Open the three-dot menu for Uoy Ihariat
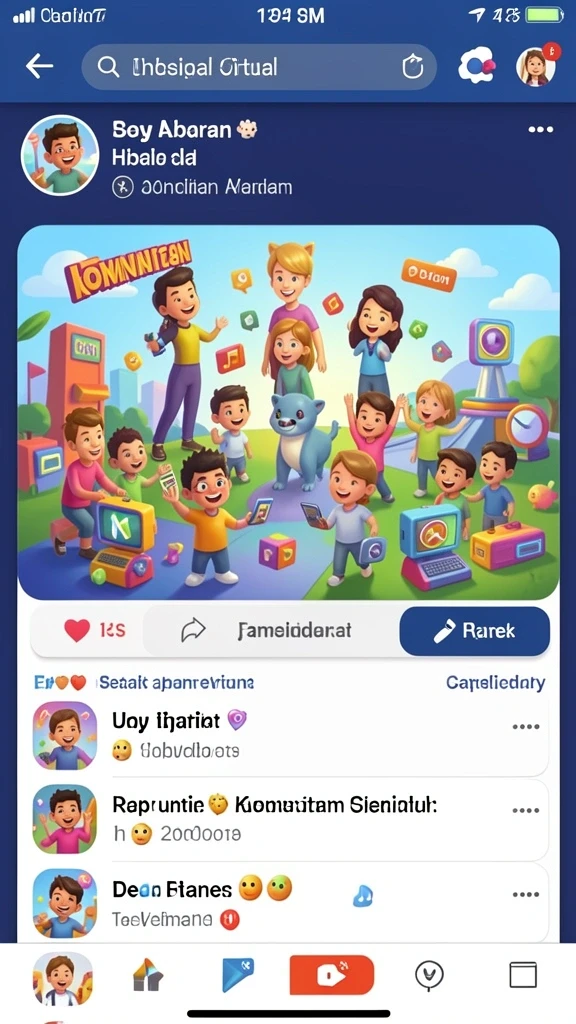The height and width of the screenshot is (1024, 576). click(x=526, y=727)
